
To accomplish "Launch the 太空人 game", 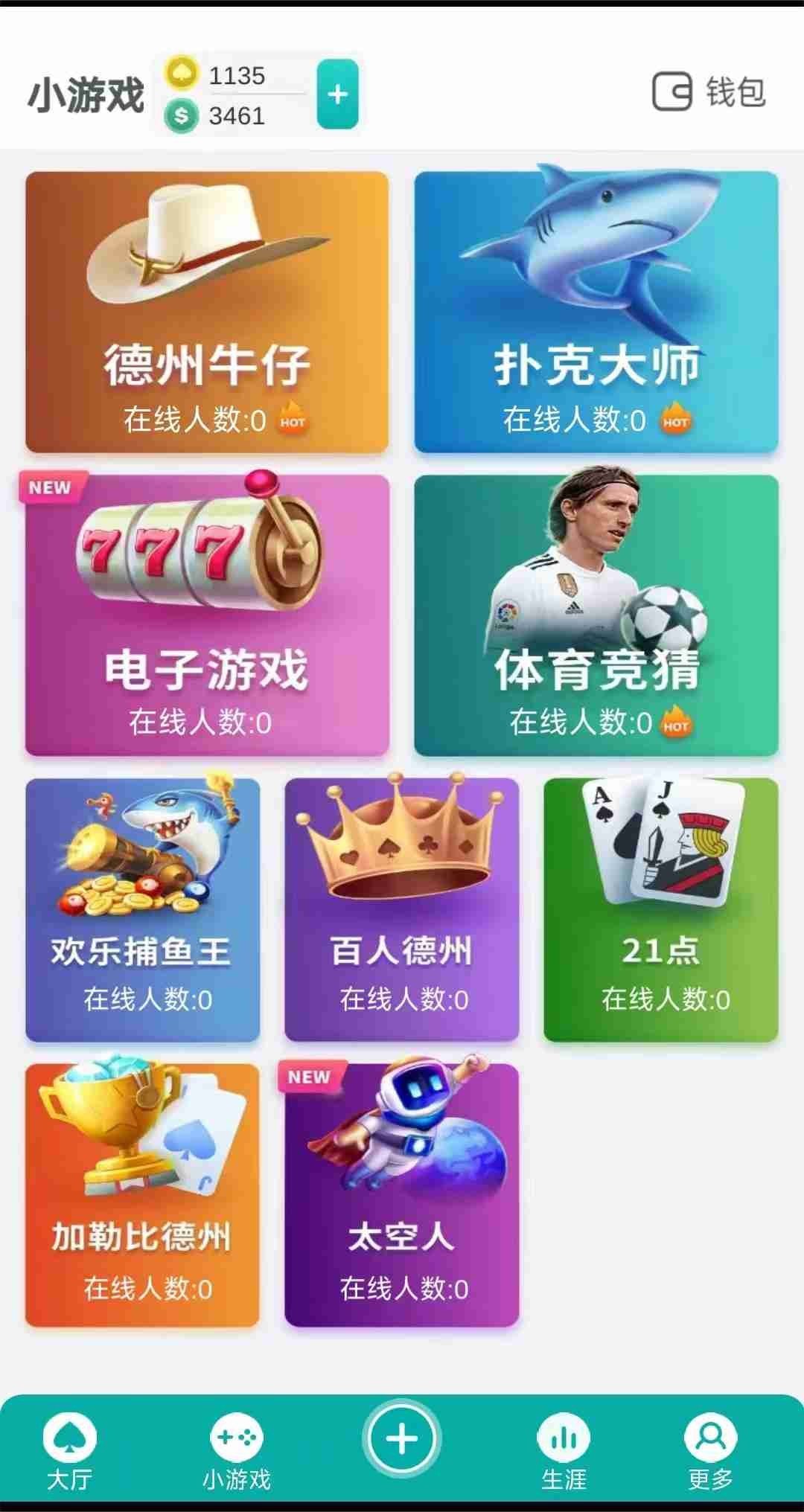I will click(x=401, y=1195).
